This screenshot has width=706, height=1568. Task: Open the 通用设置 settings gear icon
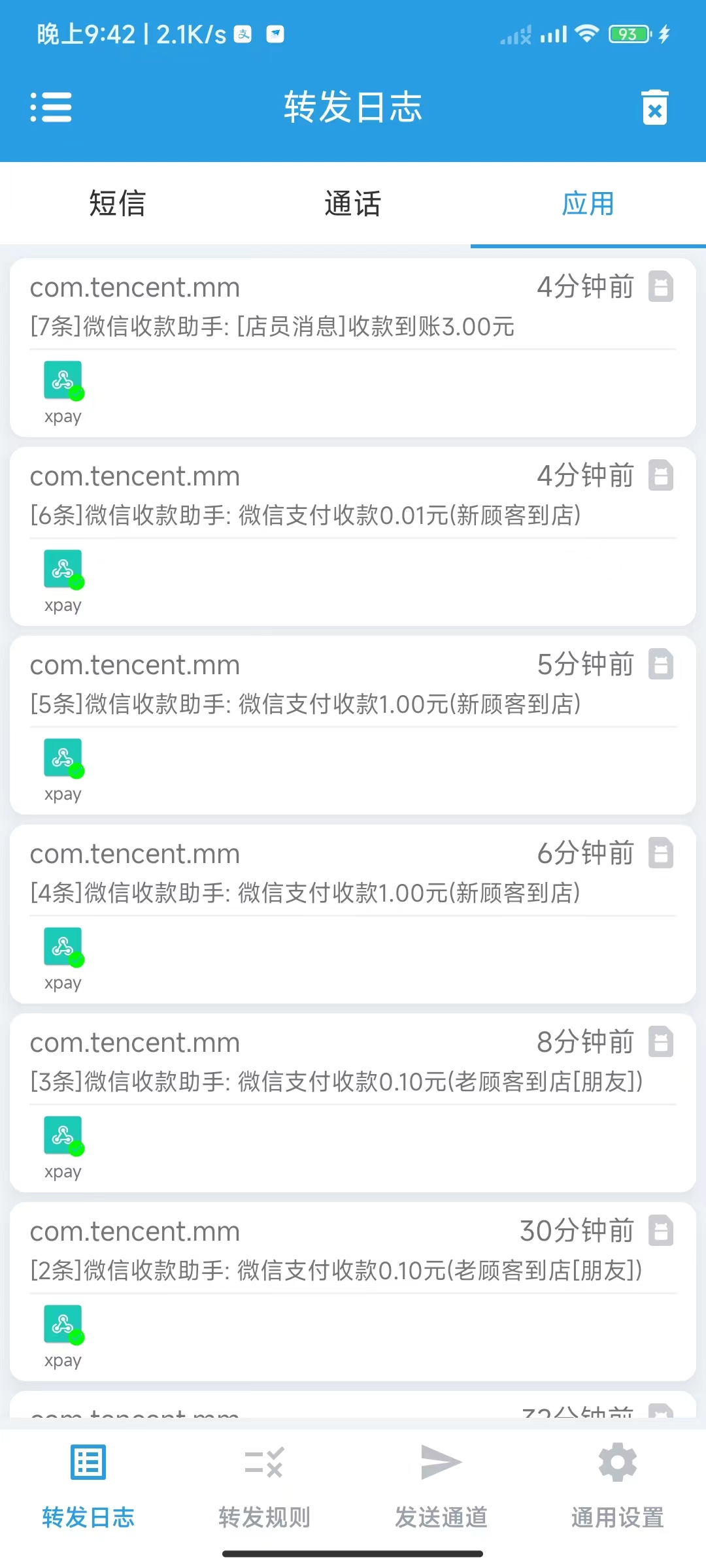(x=616, y=1462)
